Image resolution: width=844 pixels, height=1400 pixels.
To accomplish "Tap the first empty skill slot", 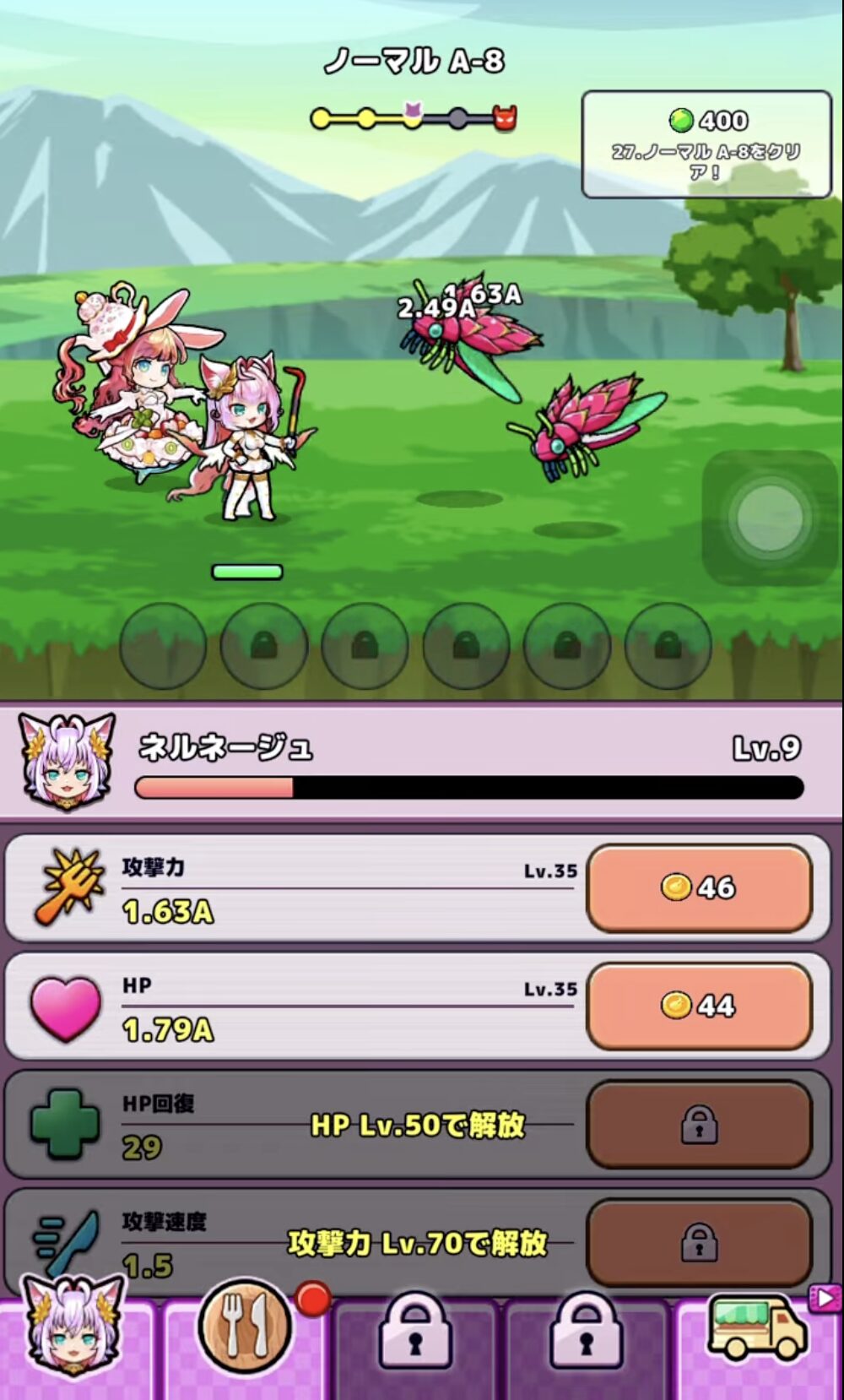I will tap(163, 646).
